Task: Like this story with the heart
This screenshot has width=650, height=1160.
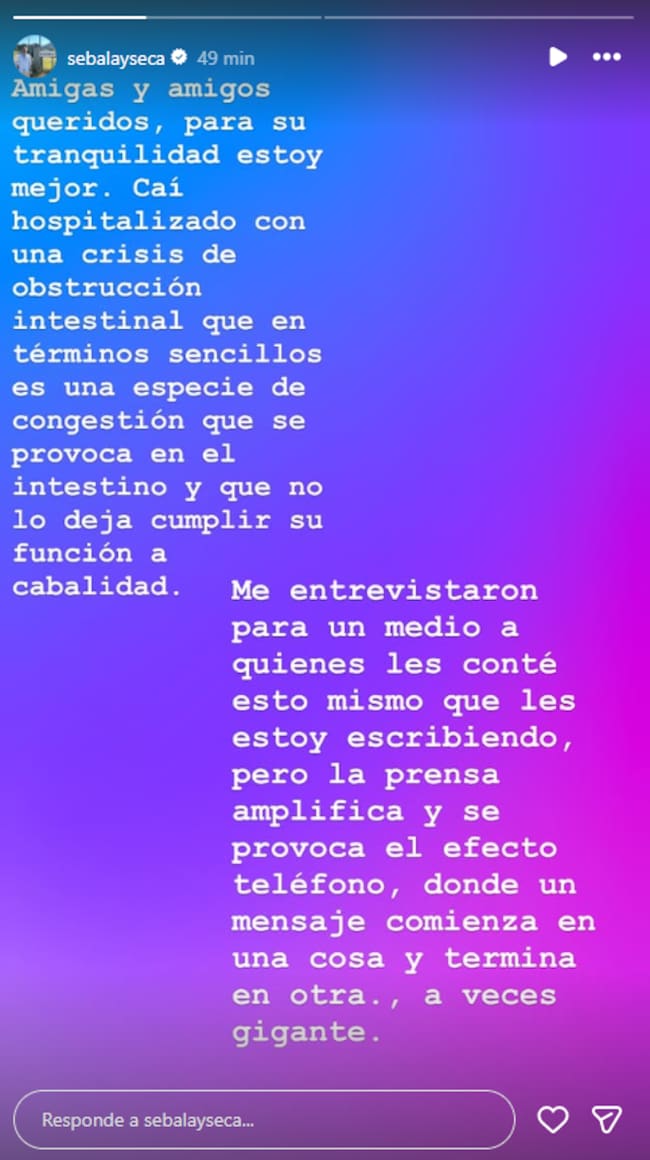Action: (552, 1119)
